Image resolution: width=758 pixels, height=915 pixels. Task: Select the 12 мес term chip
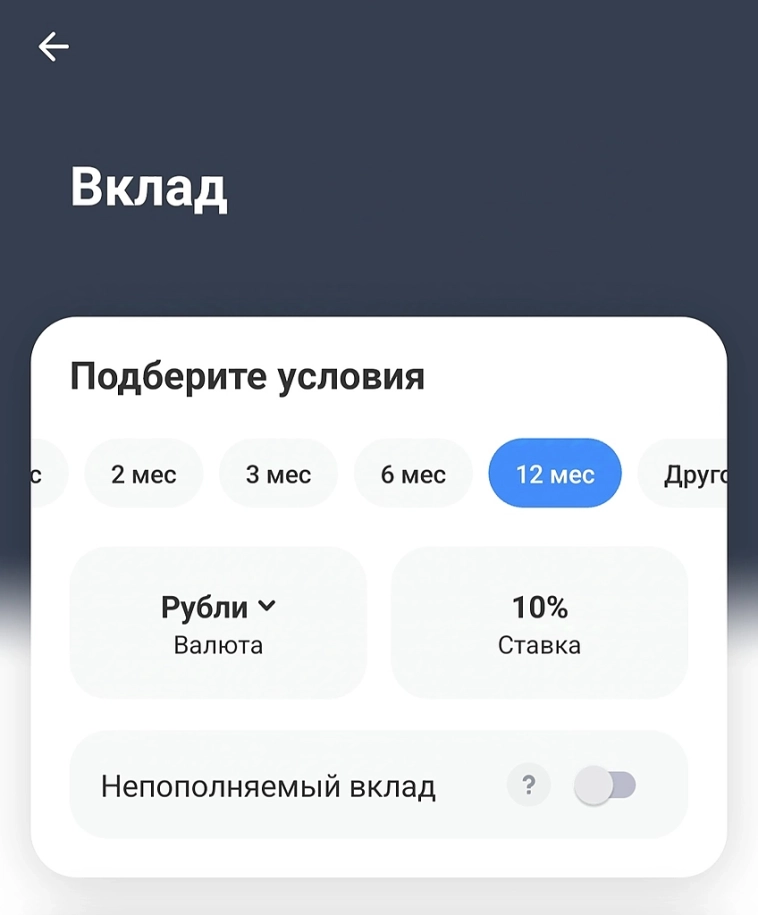click(x=555, y=474)
